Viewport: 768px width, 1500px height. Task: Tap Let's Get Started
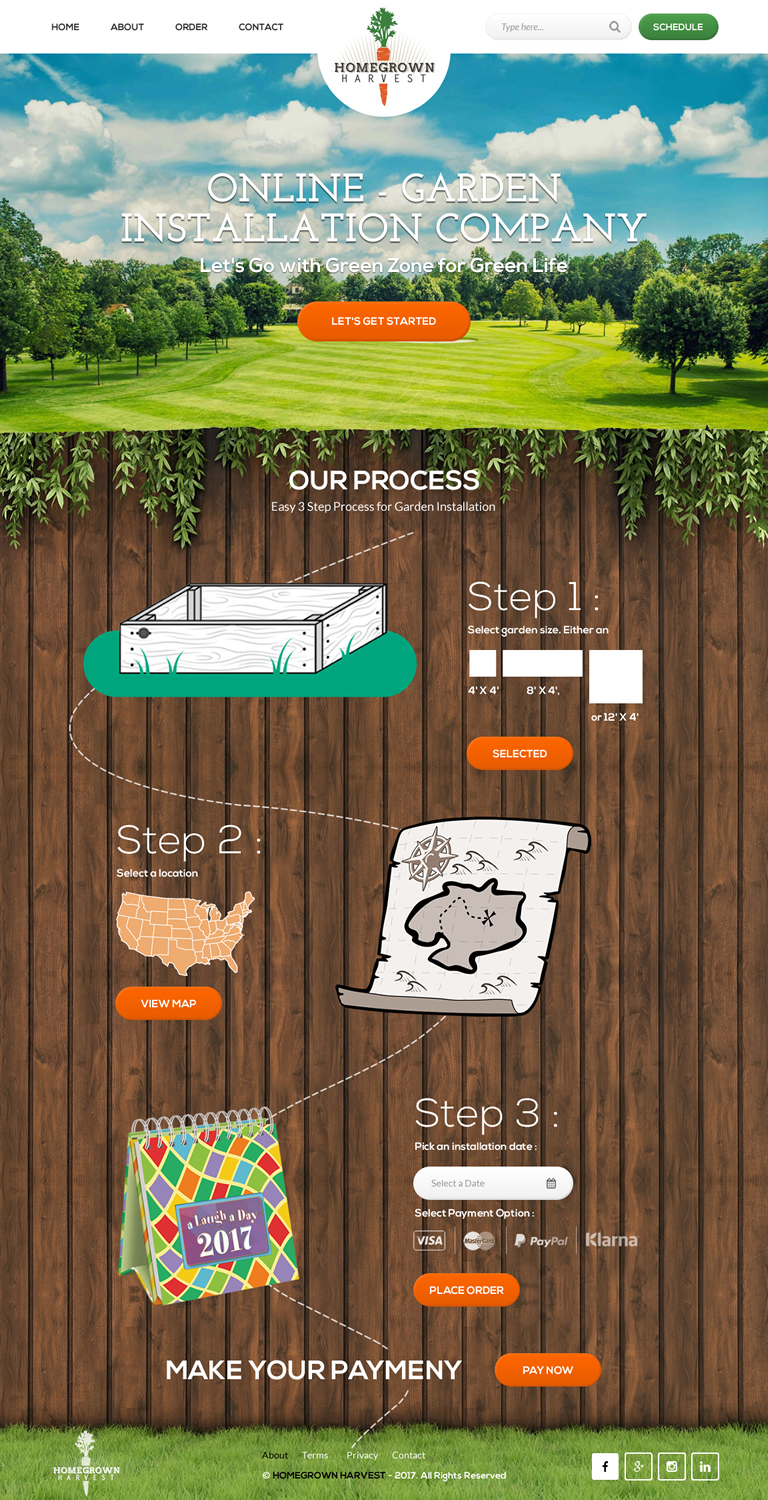pos(384,321)
